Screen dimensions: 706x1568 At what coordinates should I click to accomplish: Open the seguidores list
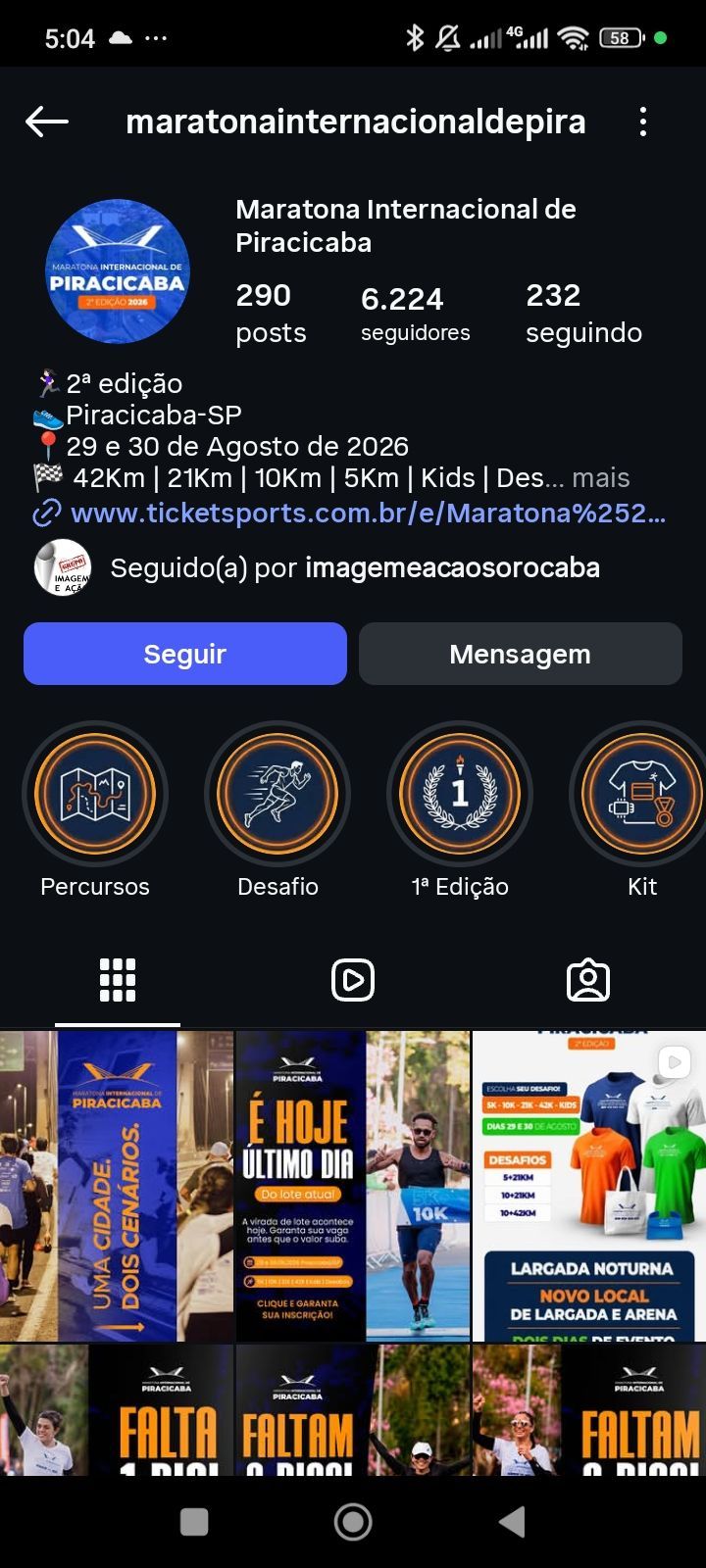416,314
